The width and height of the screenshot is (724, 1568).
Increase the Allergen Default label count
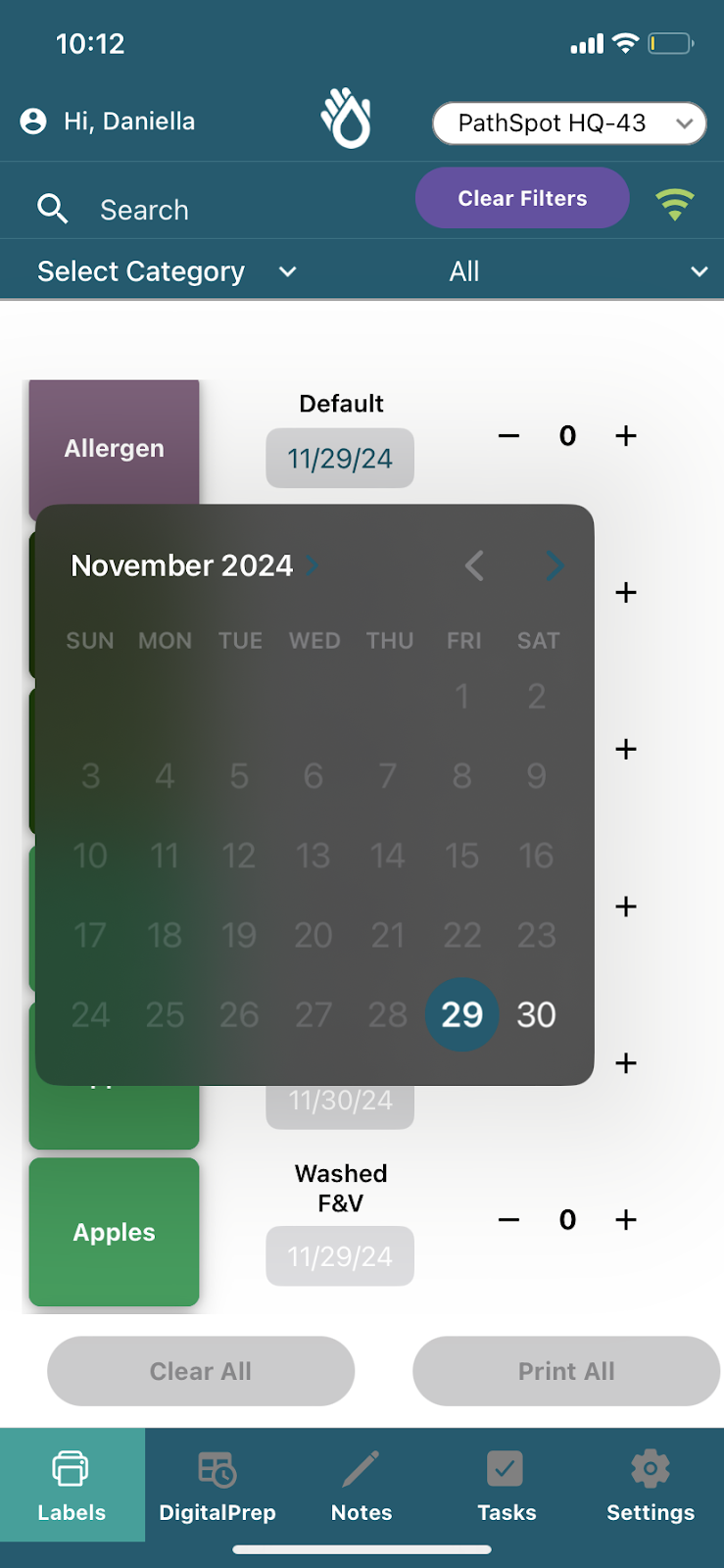(626, 436)
